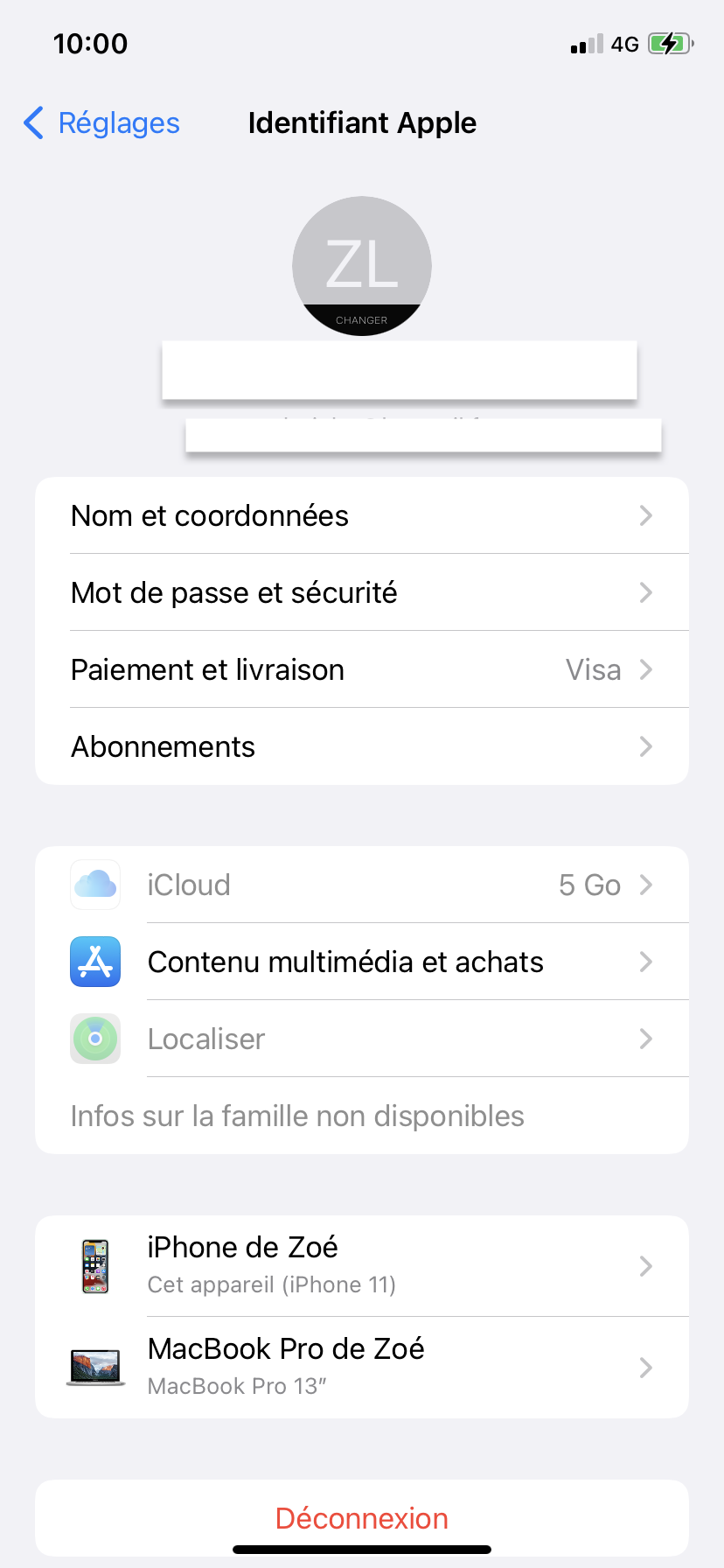This screenshot has width=724, height=1568.
Task: Open Paiement et livraison settings
Action: pyautogui.click(x=361, y=670)
